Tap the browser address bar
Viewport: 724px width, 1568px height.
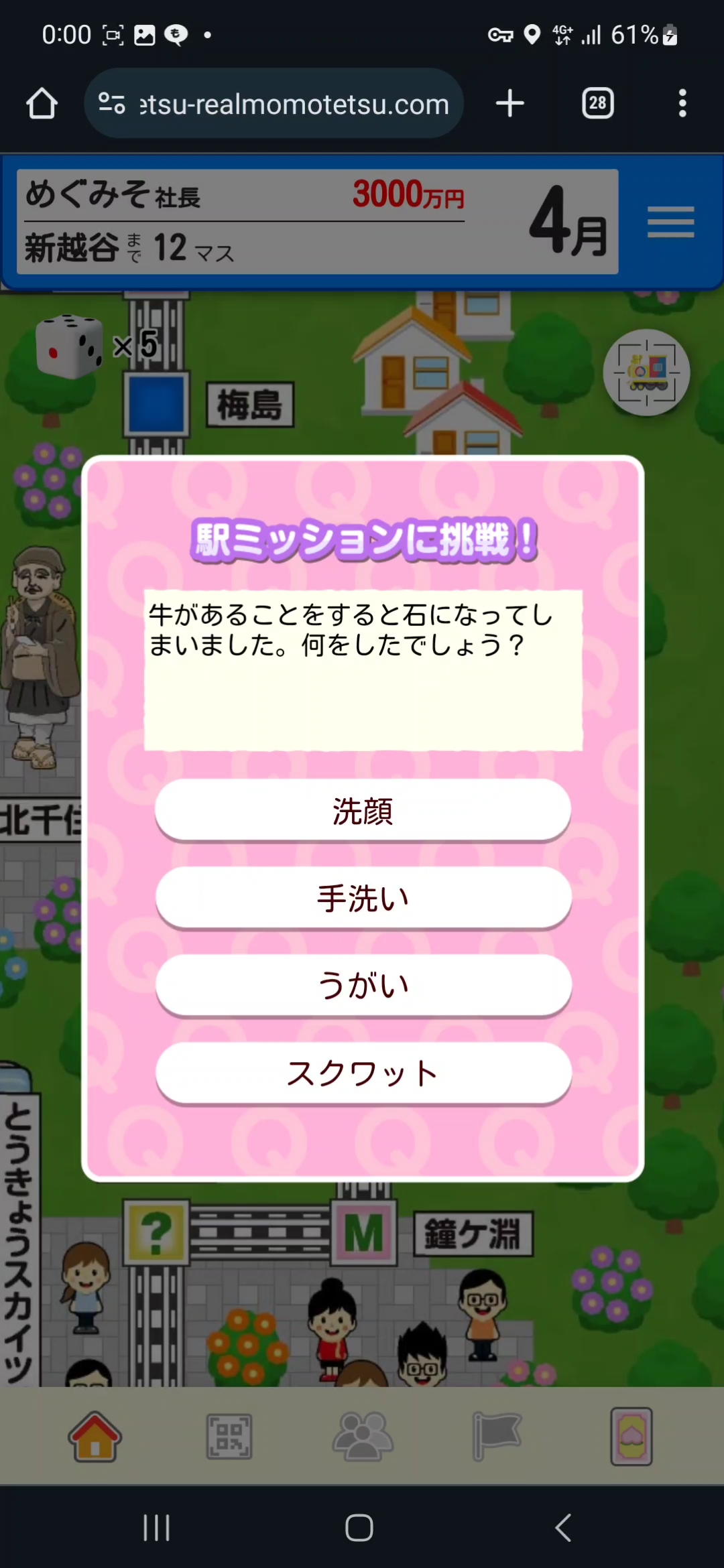pyautogui.click(x=274, y=104)
